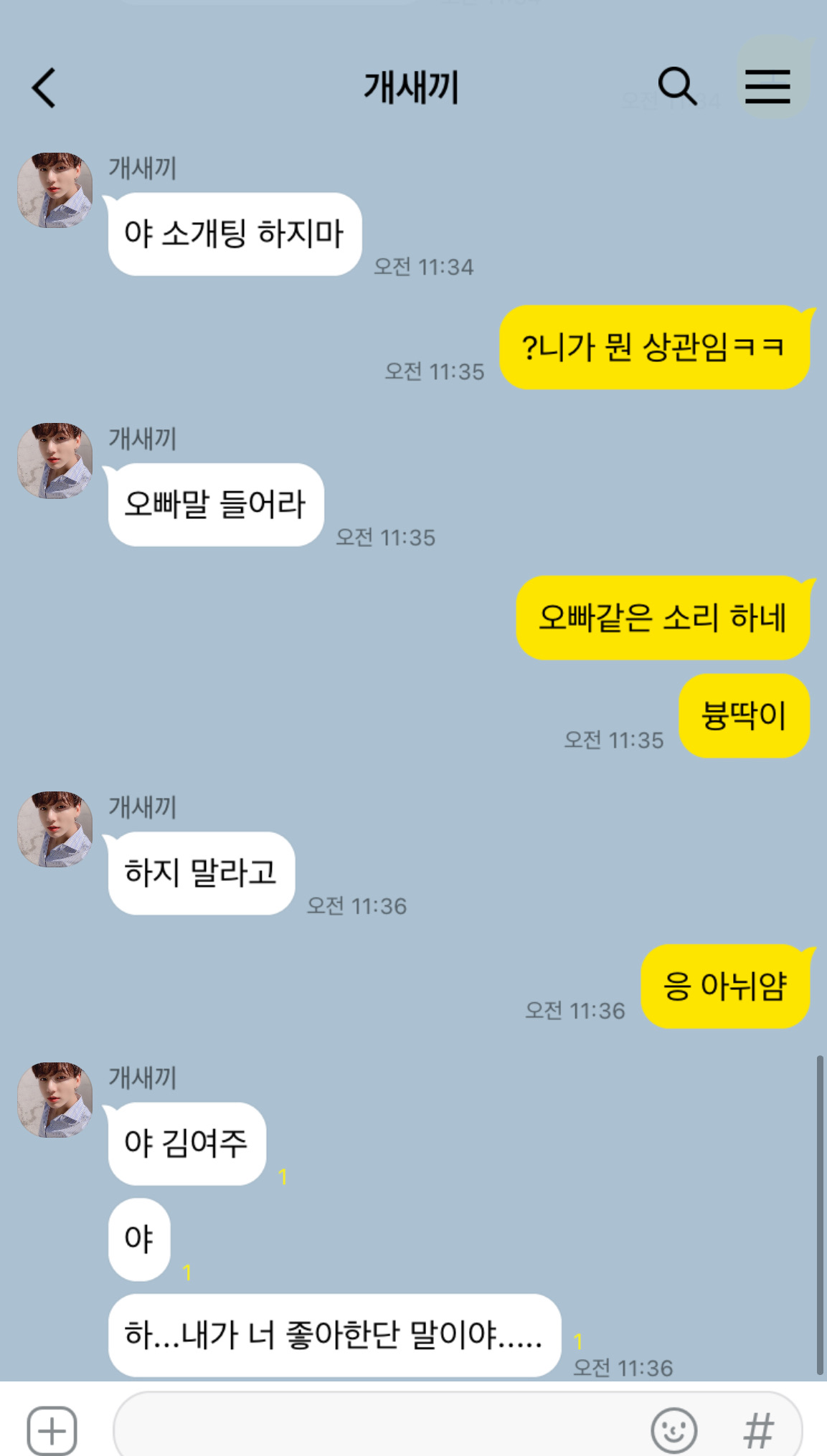Image resolution: width=827 pixels, height=1456 pixels.
Task: Go back to the chat list
Action: (x=44, y=88)
